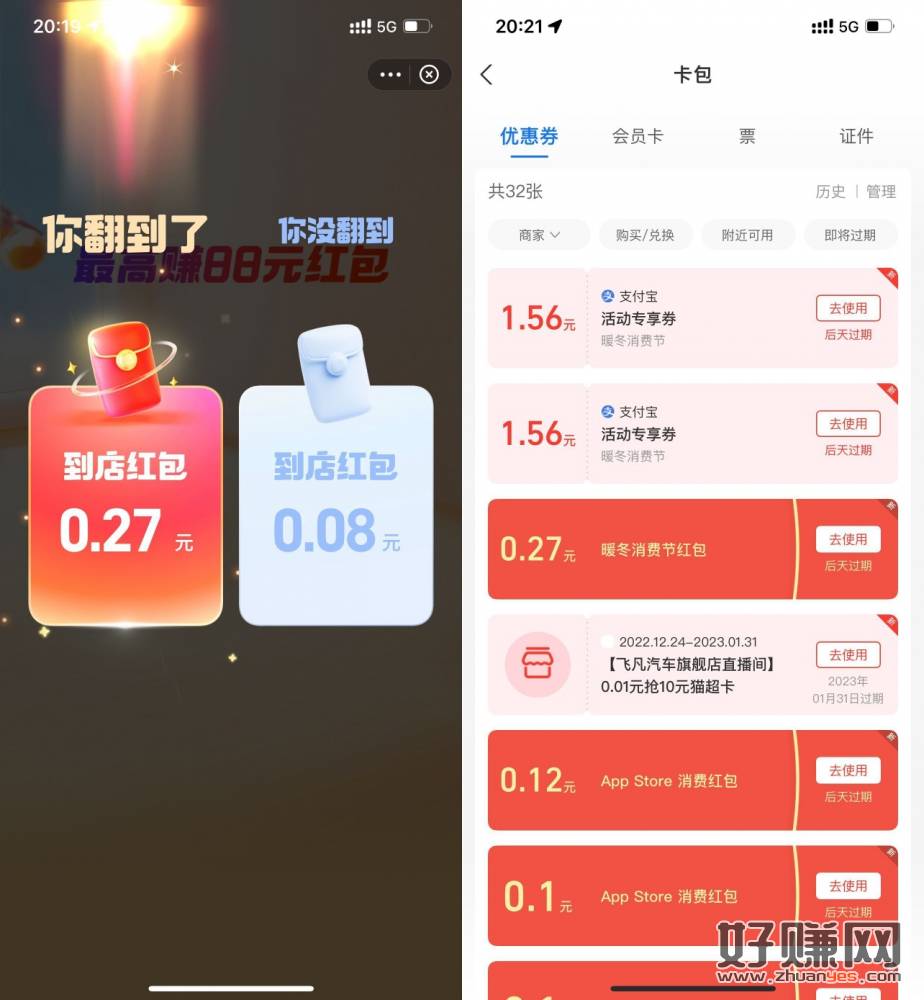The image size is (924, 1000).
Task: Select the 优惠券 tab
Action: click(529, 137)
